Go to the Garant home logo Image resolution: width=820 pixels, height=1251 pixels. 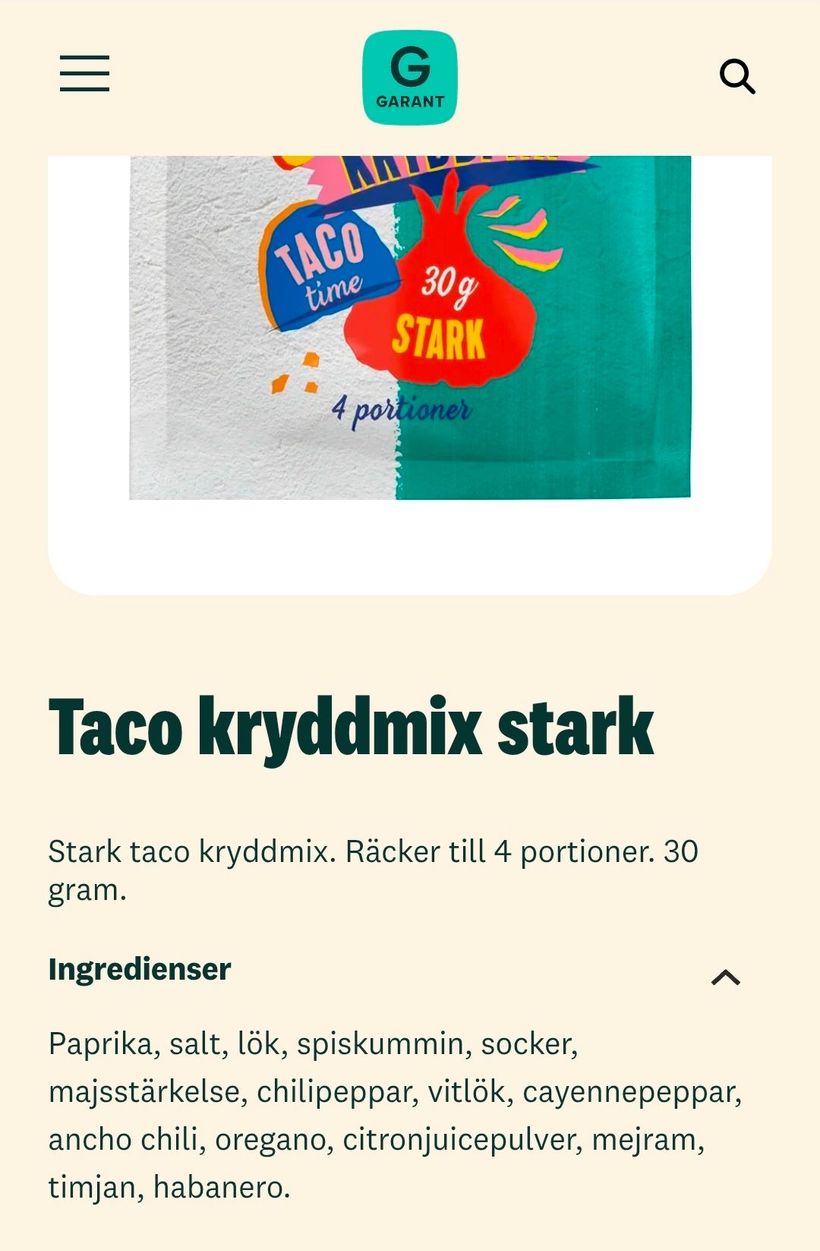pyautogui.click(x=409, y=77)
